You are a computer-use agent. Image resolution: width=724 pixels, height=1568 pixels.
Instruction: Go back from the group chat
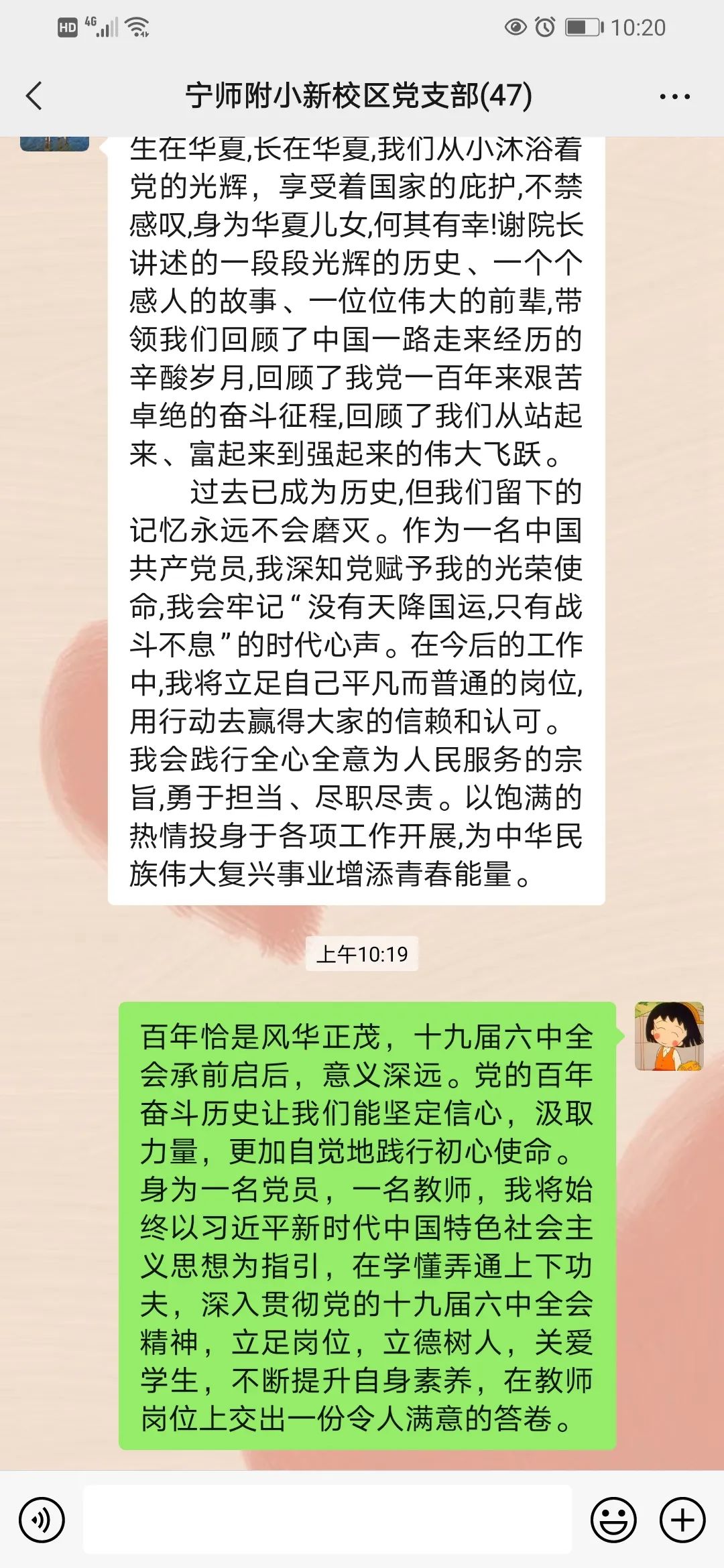tap(35, 96)
